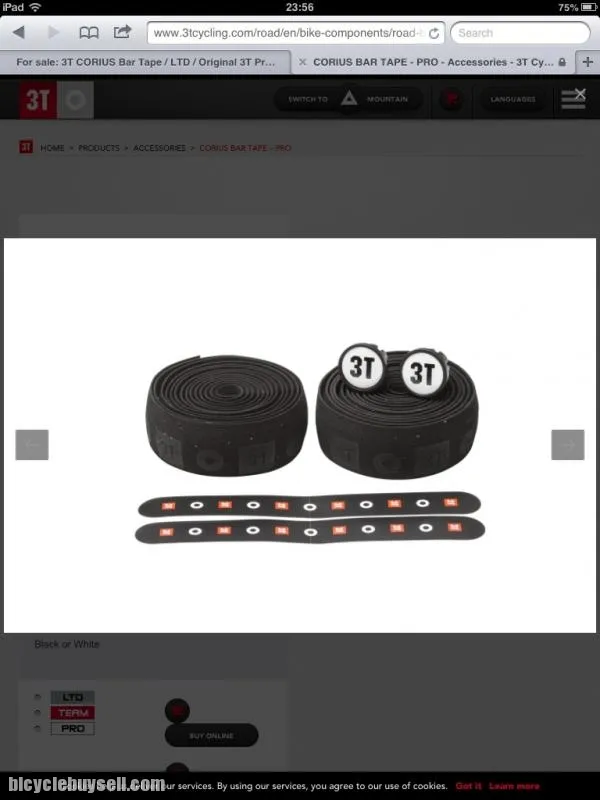Reload the current page
This screenshot has height=800, width=600.
tap(433, 33)
